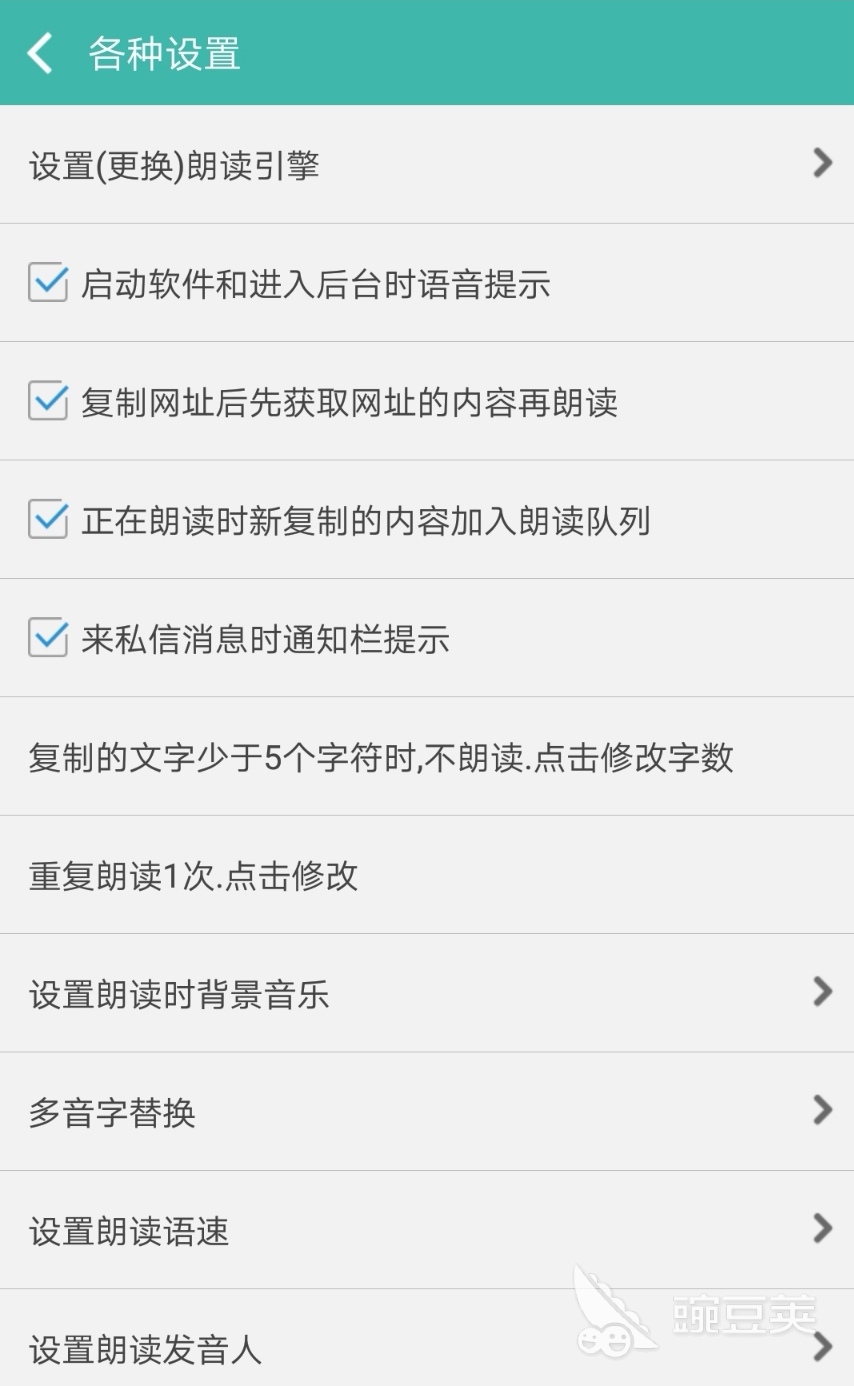Toggle 复制网址后先获取网址的内容再朗读 checkbox
This screenshot has height=1386, width=854.
coord(47,401)
